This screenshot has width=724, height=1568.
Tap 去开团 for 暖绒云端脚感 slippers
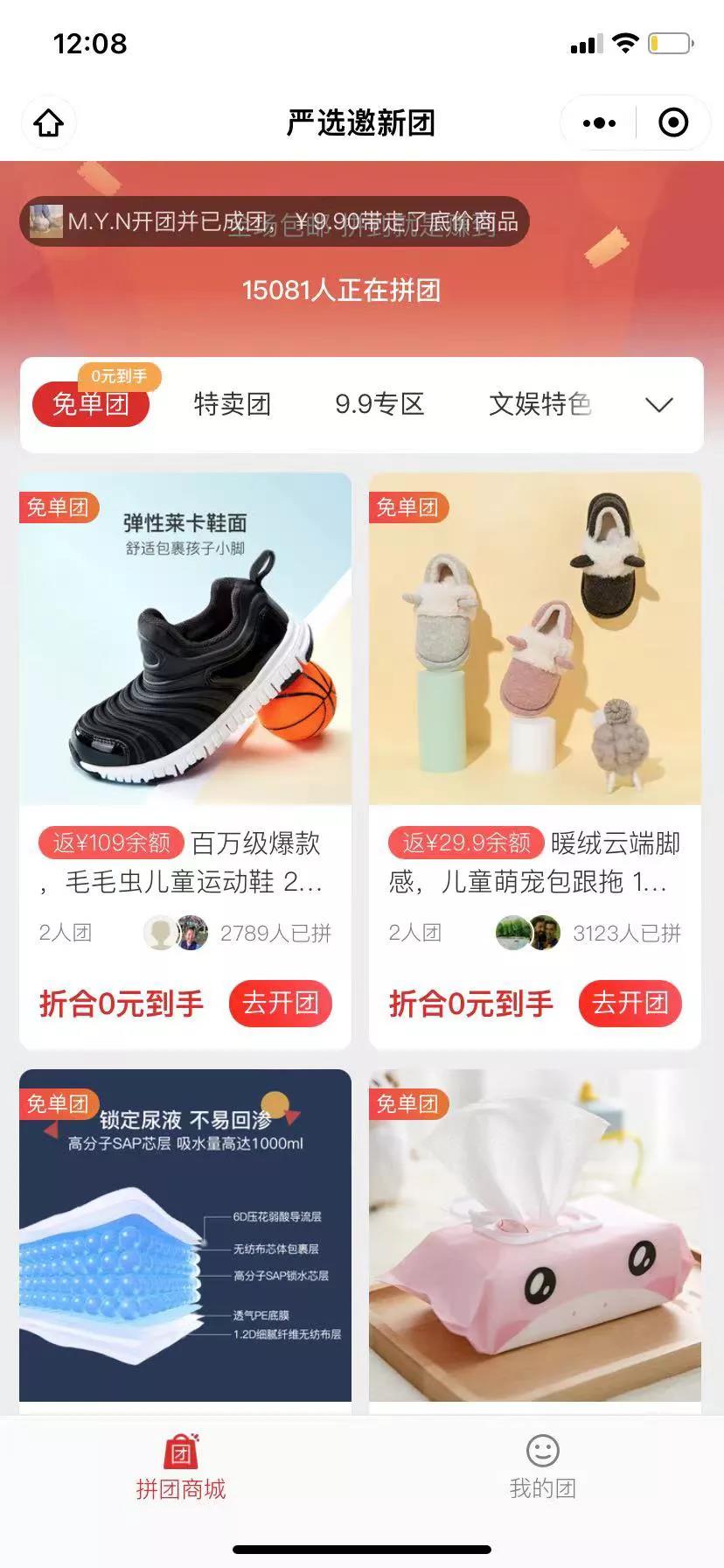pos(630,1003)
